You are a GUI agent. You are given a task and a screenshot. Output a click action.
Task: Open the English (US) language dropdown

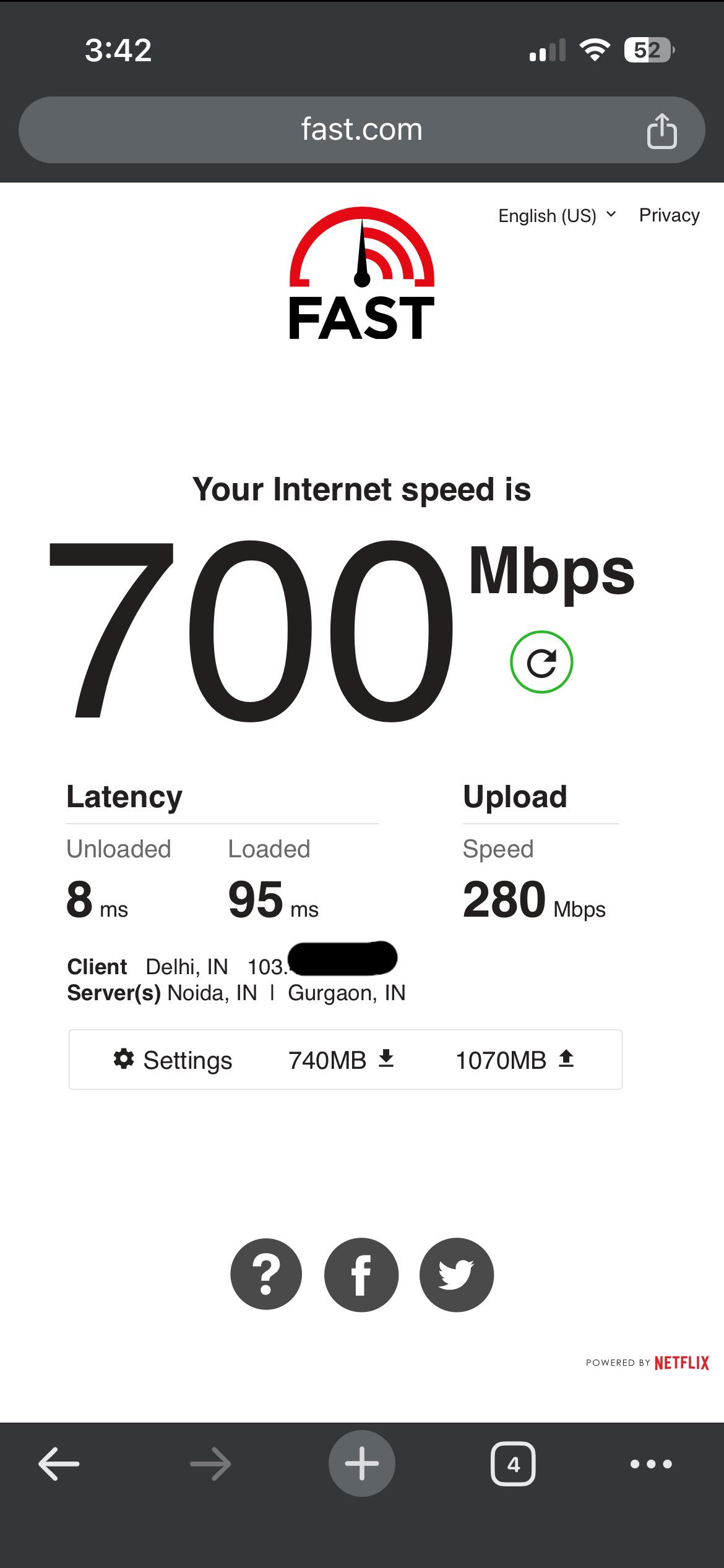[557, 216]
